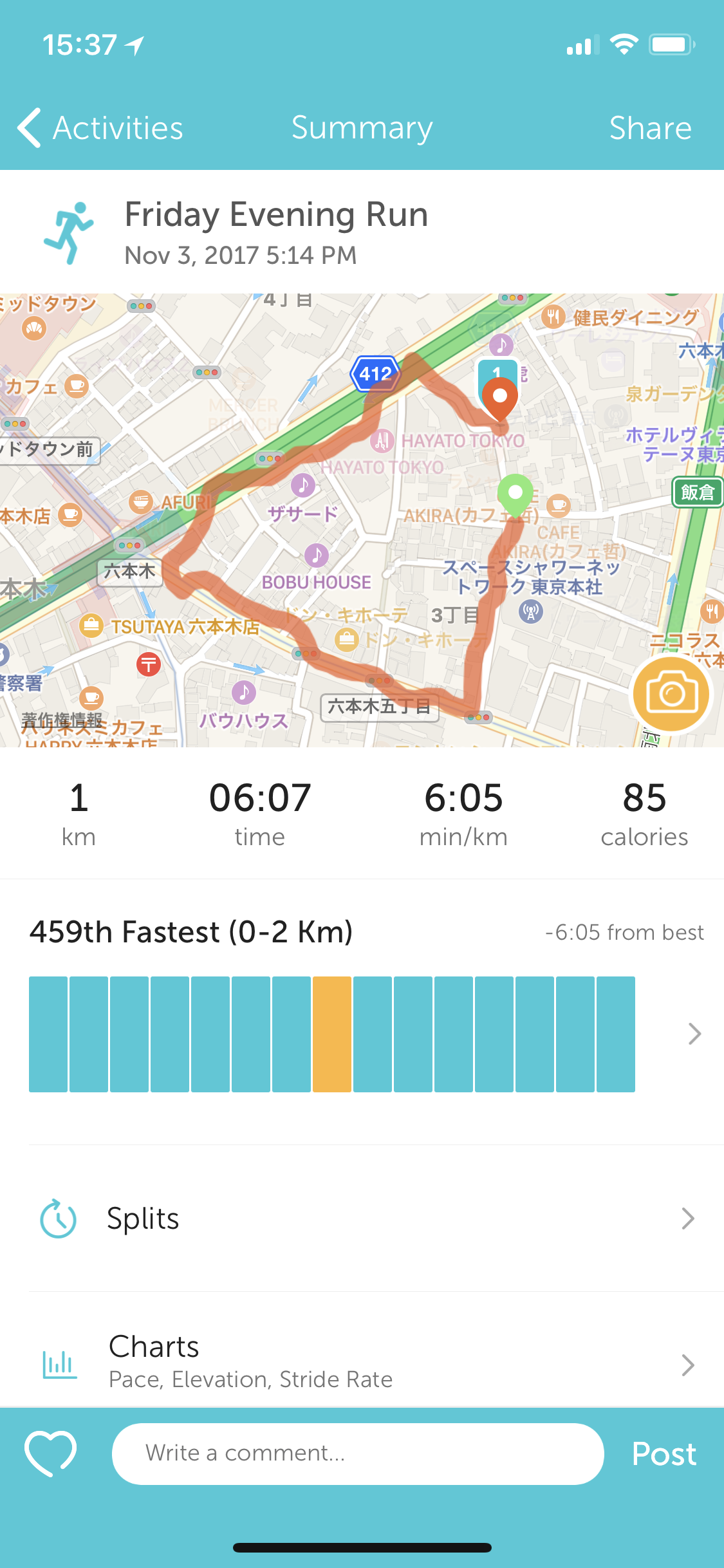Like this run with the heart icon
The image size is (724, 1568).
[x=50, y=1453]
